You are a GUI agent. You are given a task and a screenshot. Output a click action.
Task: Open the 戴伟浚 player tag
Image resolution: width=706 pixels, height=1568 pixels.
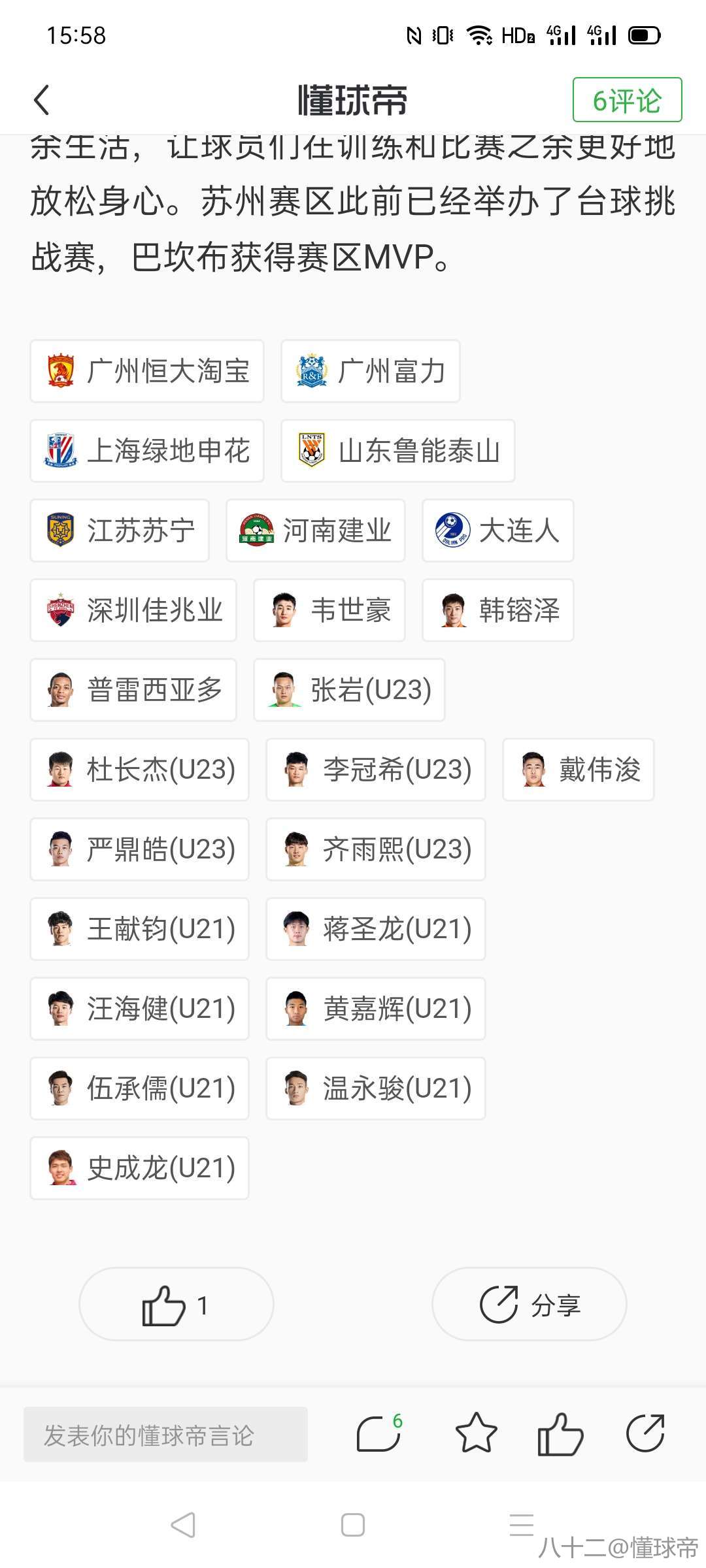(x=579, y=770)
